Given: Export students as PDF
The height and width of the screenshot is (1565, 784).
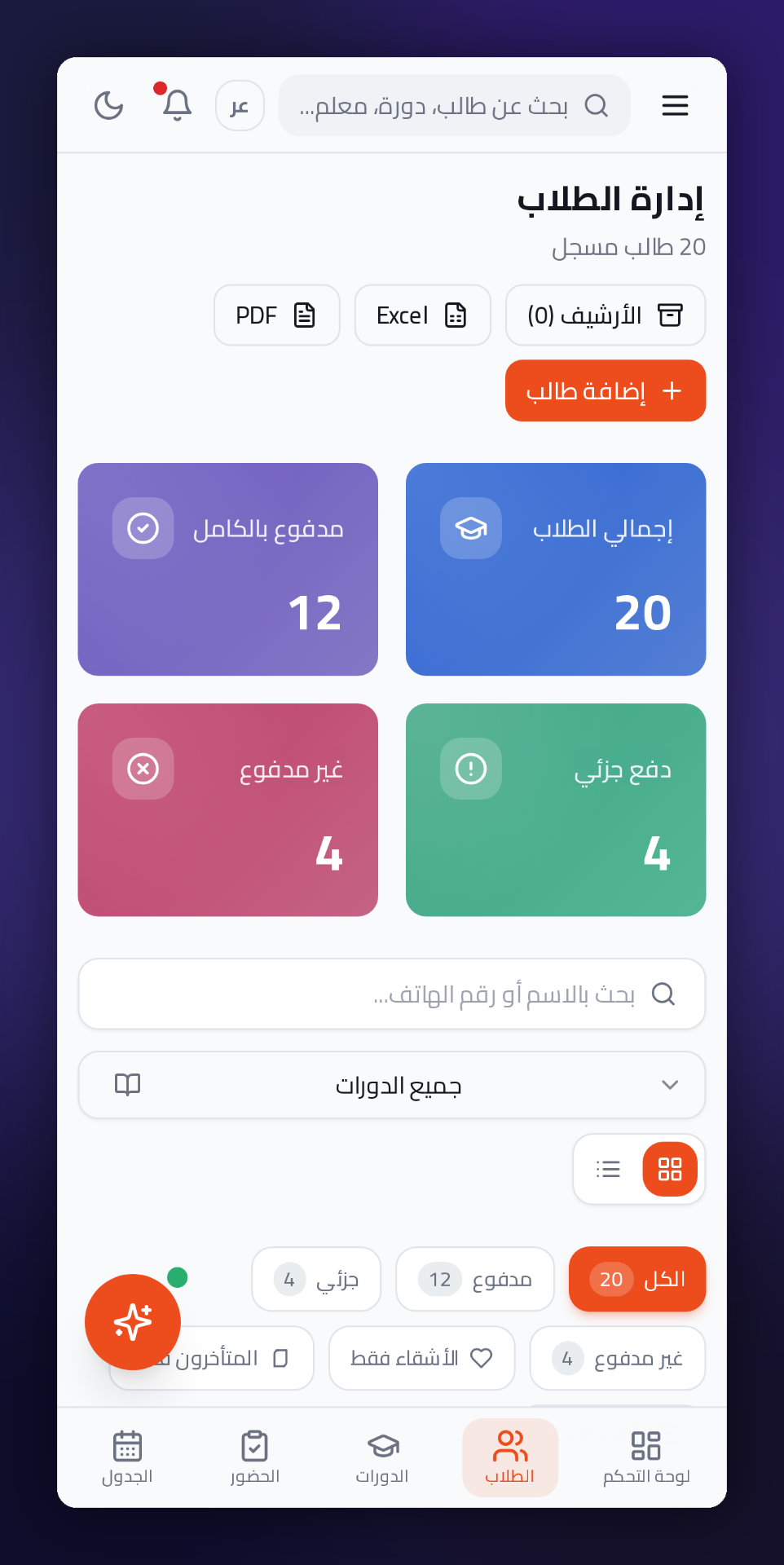Looking at the screenshot, I should click(277, 315).
